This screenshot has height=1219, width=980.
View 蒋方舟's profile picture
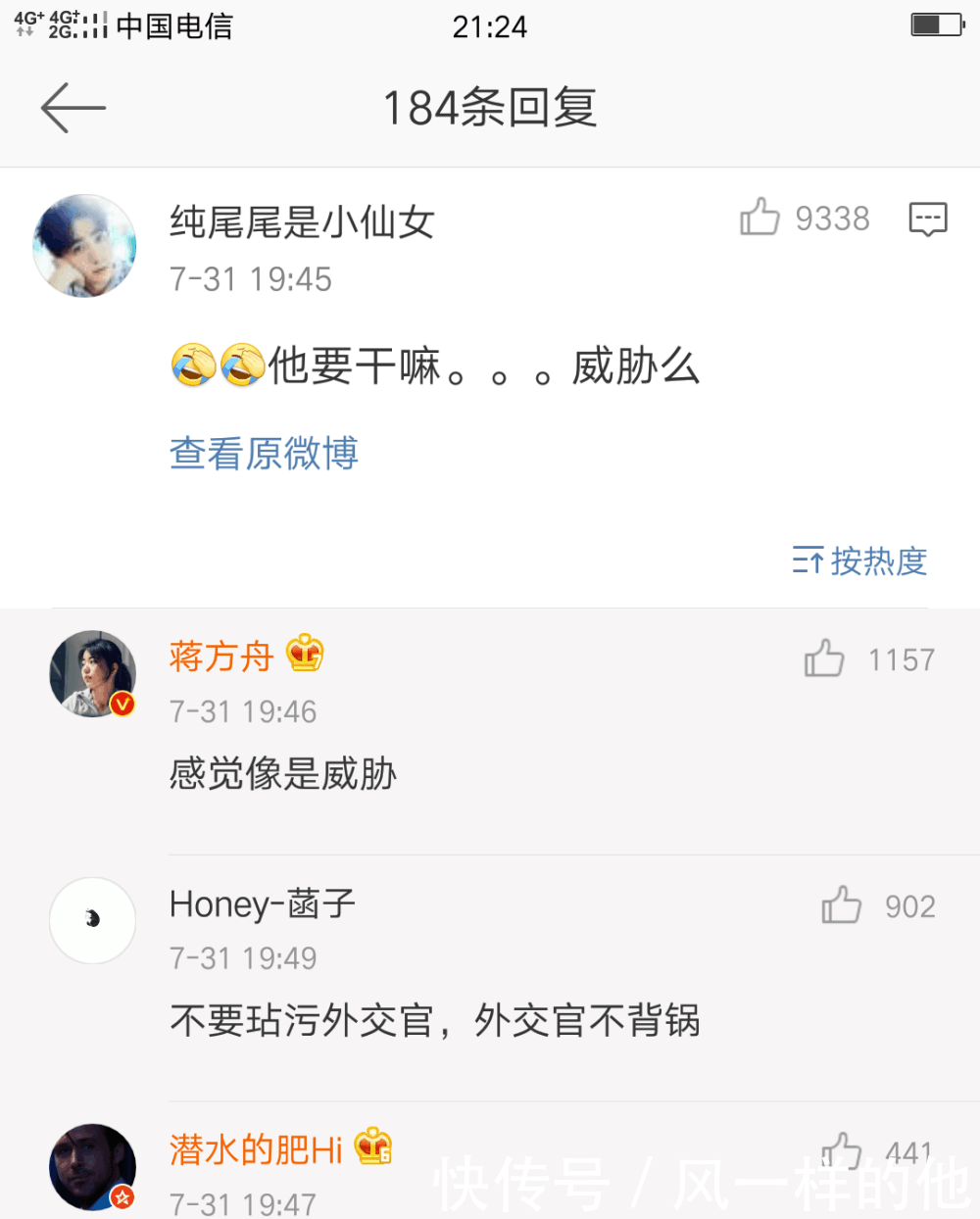pyautogui.click(x=92, y=674)
